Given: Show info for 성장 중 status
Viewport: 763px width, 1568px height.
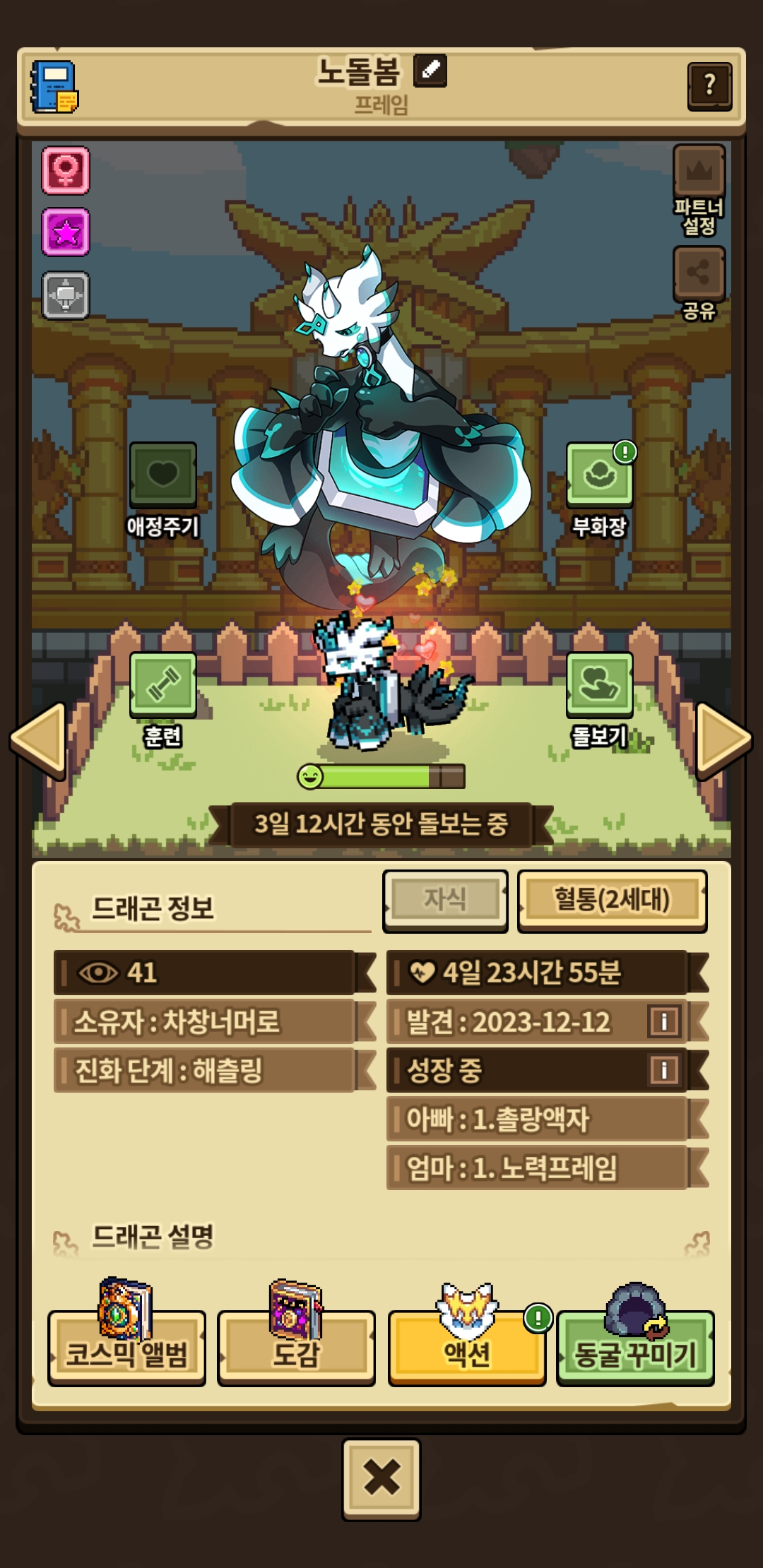Looking at the screenshot, I should pyautogui.click(x=664, y=1070).
